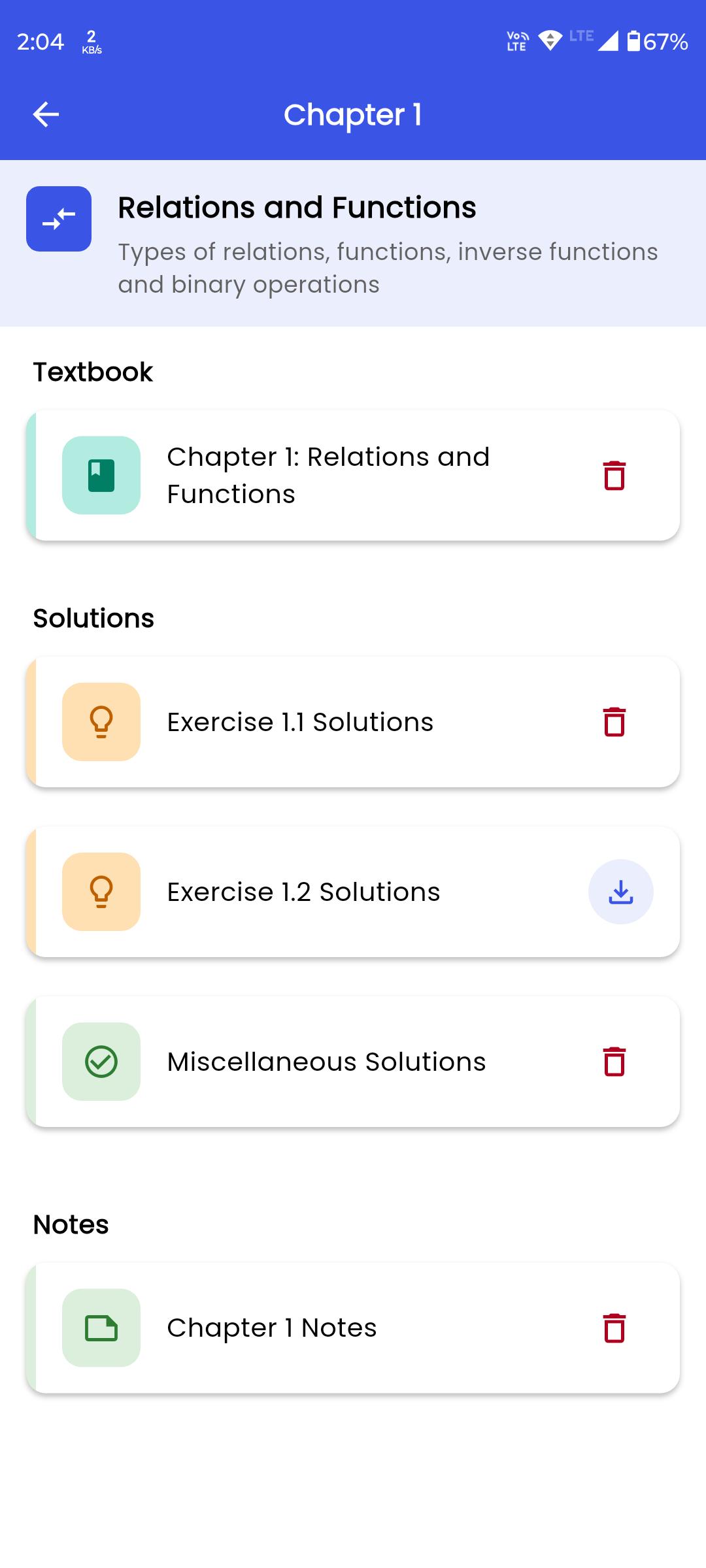Delete the downloaded Chapter 1 textbook
The height and width of the screenshot is (1568, 706).
614,476
